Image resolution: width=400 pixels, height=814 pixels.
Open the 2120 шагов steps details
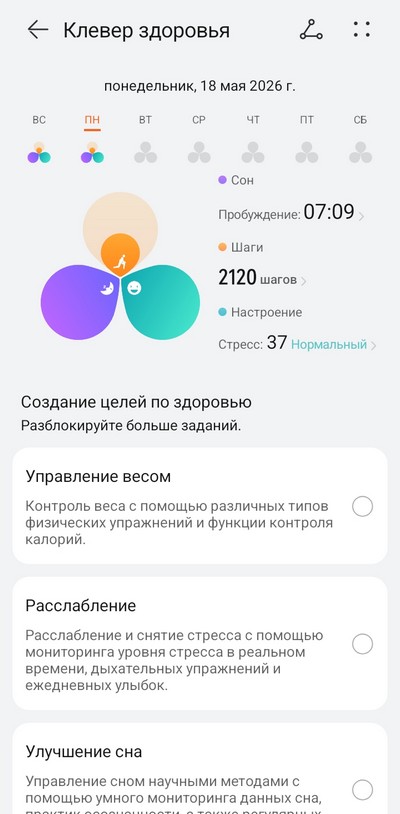pyautogui.click(x=263, y=279)
